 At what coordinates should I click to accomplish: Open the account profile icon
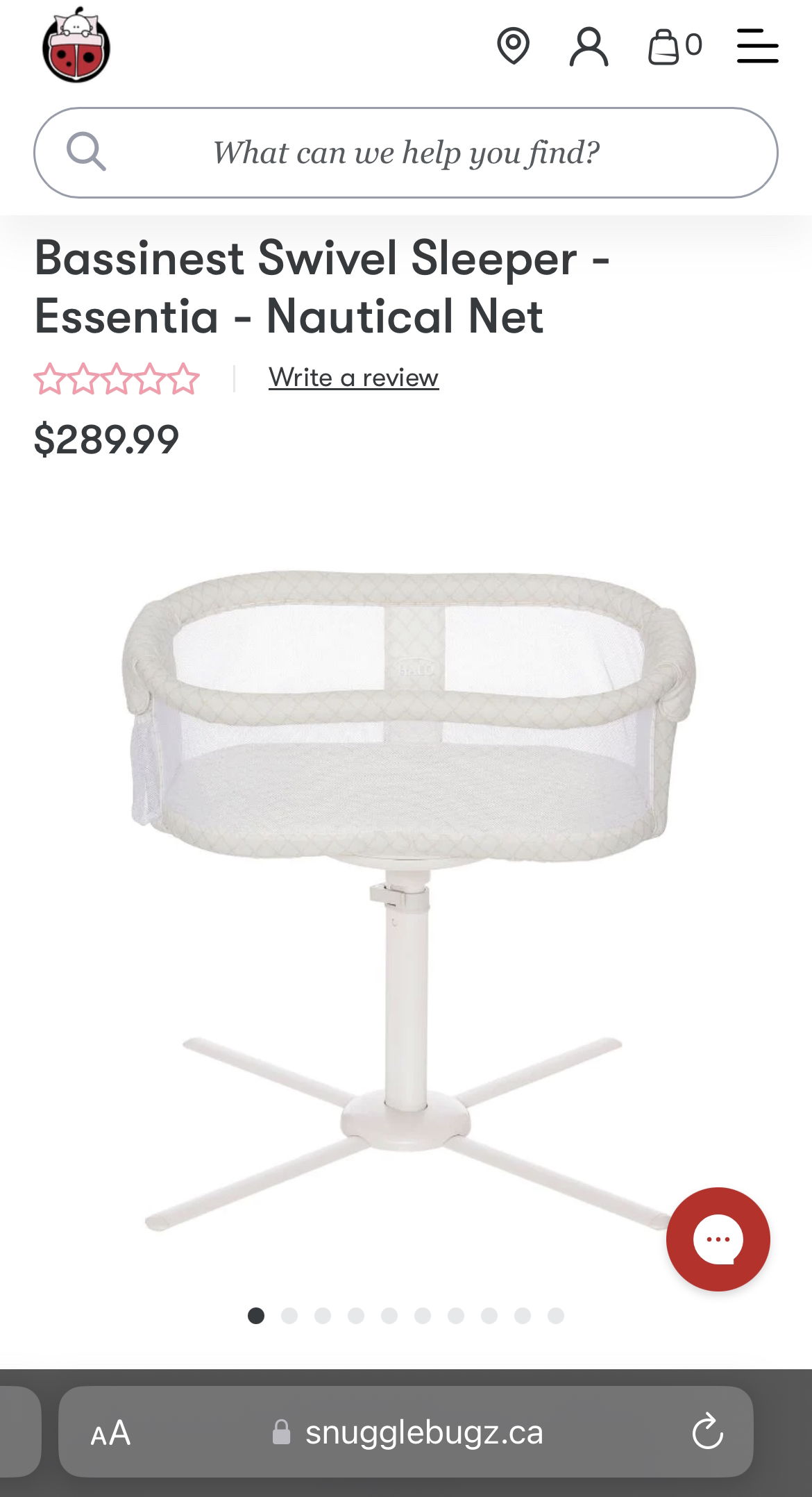coord(589,47)
